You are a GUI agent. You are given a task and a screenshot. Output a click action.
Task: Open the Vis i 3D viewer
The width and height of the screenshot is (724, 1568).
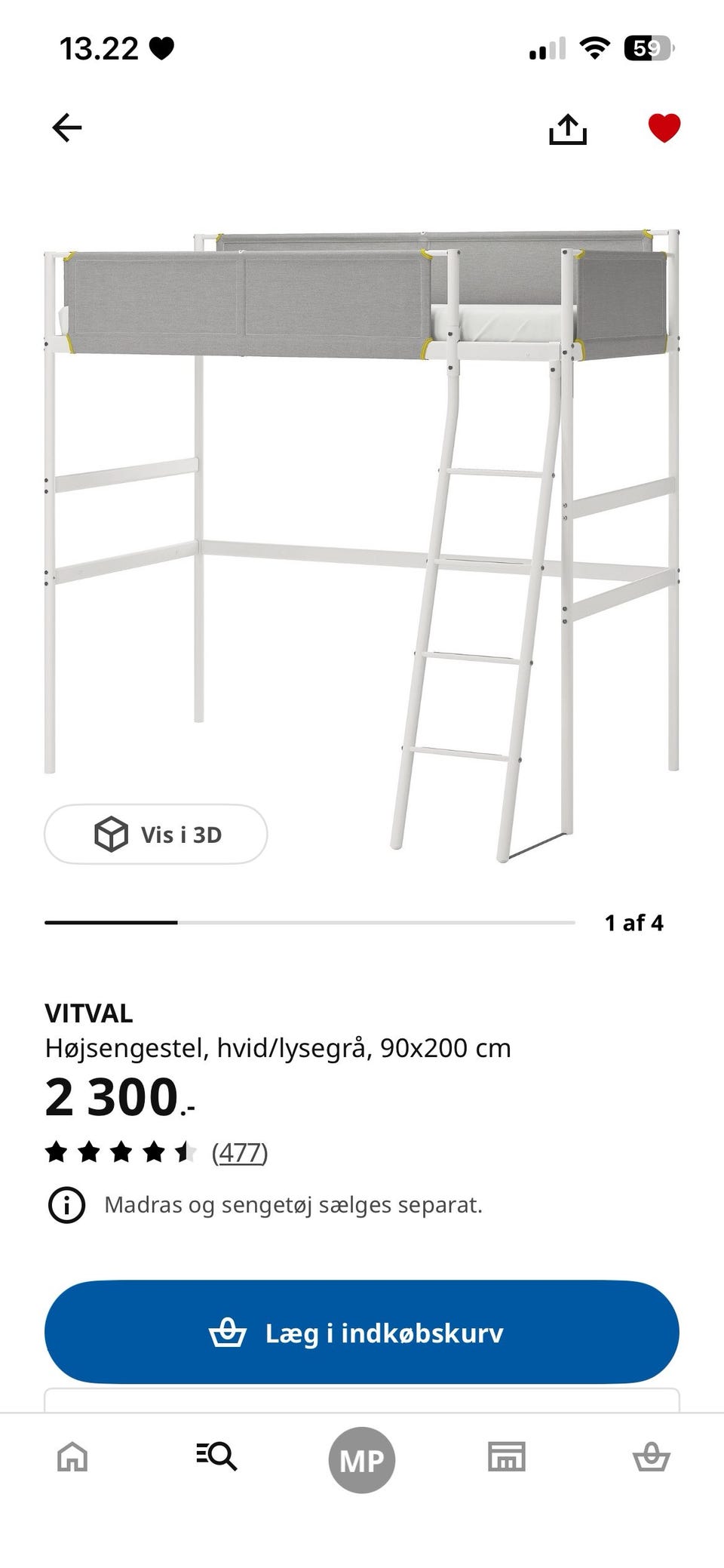point(156,834)
